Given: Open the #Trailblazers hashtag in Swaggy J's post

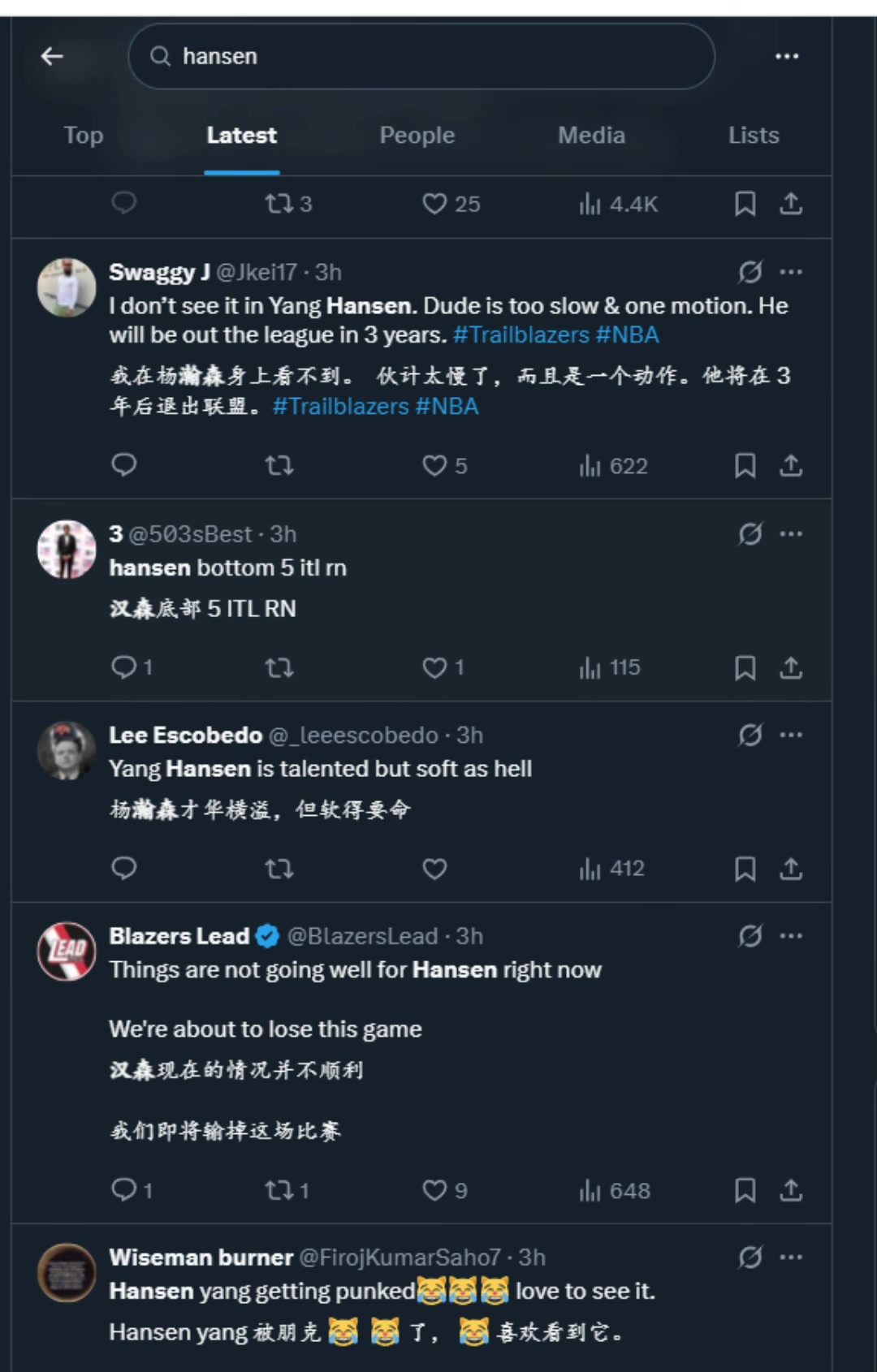Looking at the screenshot, I should pos(521,334).
